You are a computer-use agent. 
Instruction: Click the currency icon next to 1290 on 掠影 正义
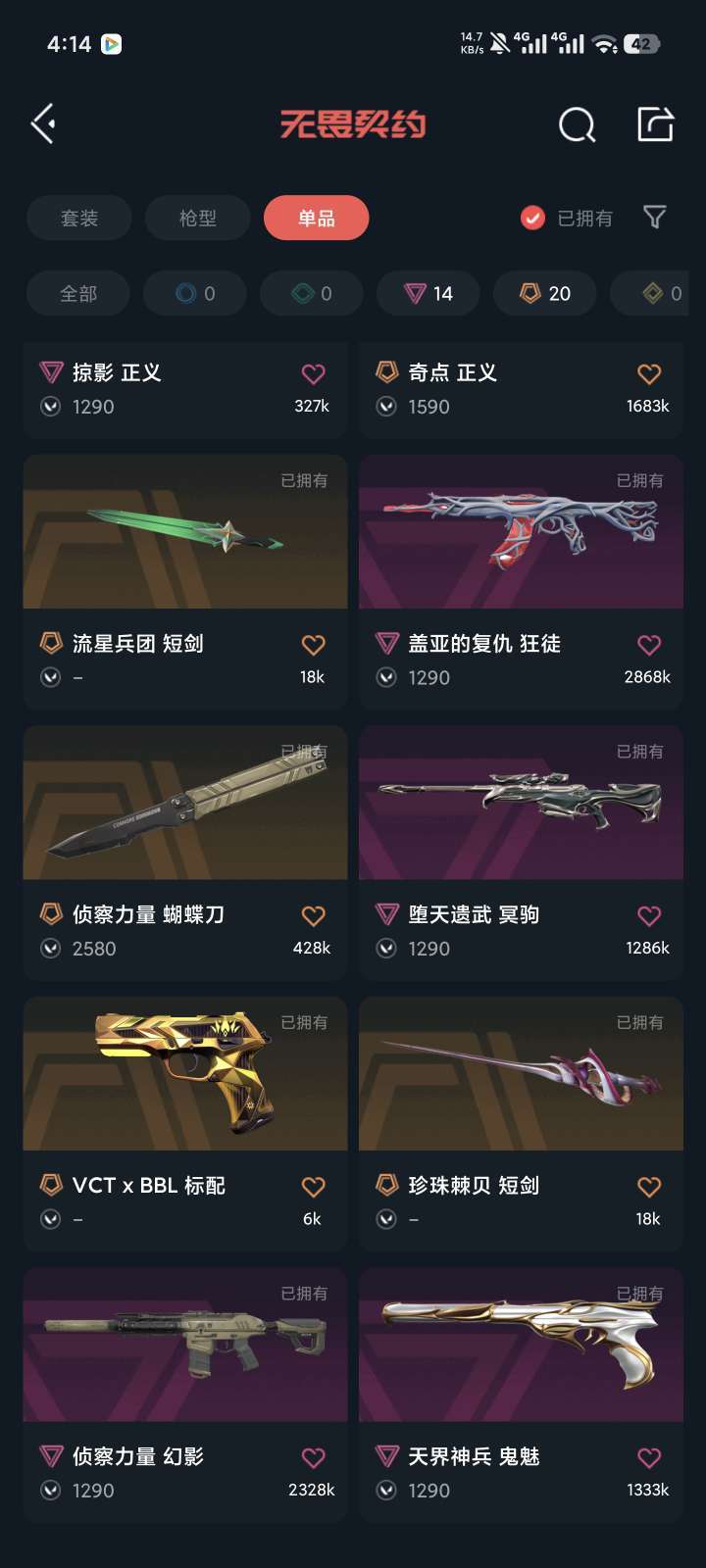coord(48,407)
